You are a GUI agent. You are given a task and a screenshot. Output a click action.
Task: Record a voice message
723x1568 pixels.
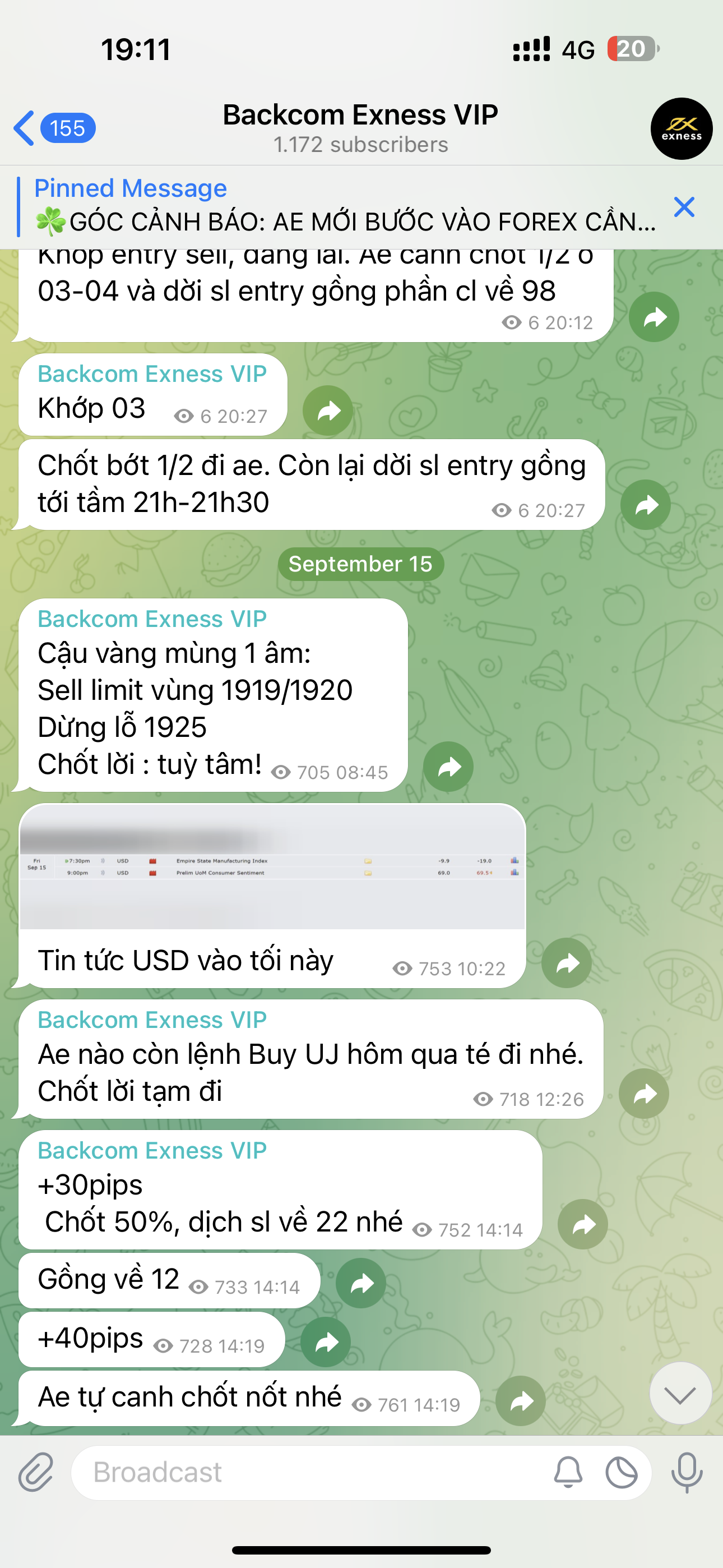coord(687,1473)
